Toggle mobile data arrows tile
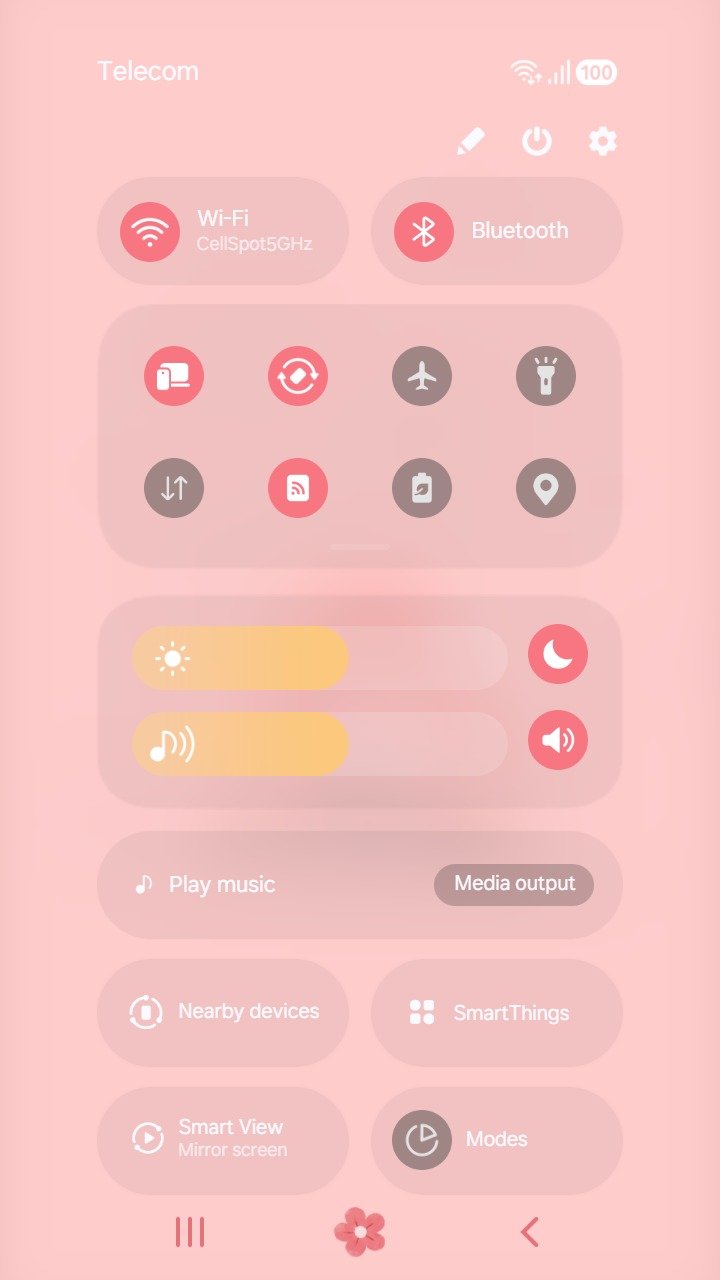The width and height of the screenshot is (720, 1280). [x=174, y=488]
